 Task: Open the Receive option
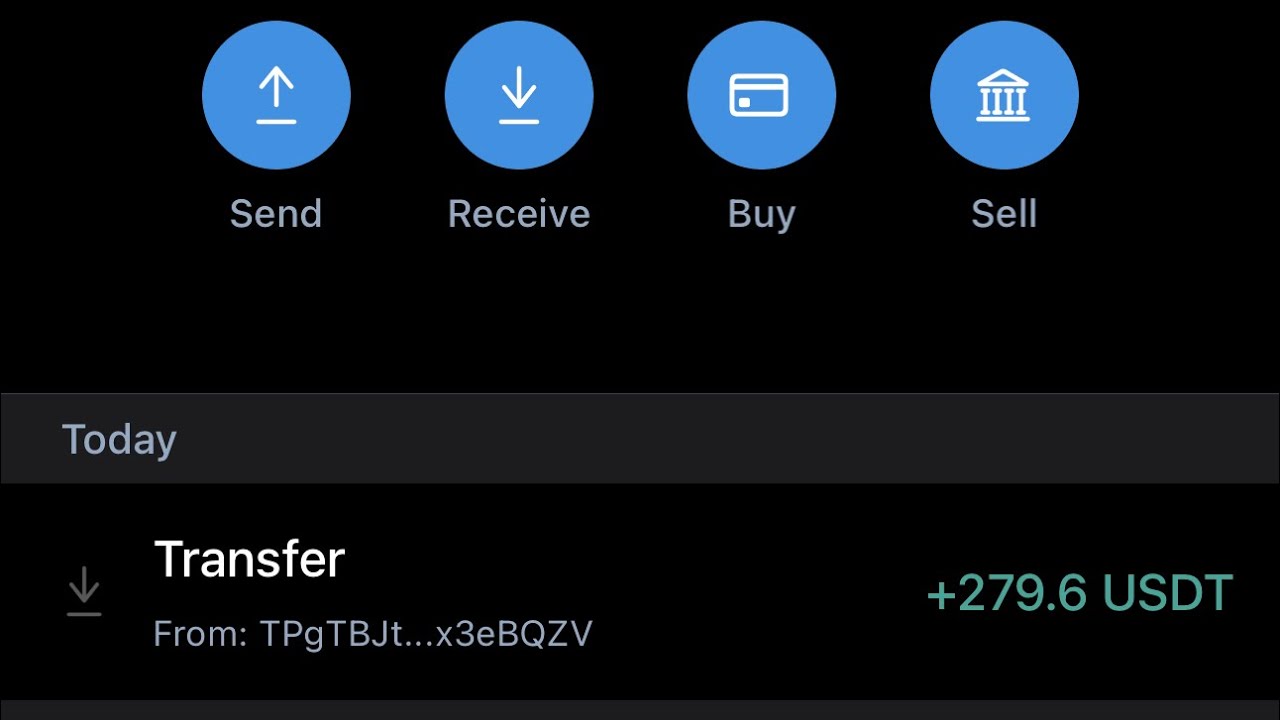519,96
